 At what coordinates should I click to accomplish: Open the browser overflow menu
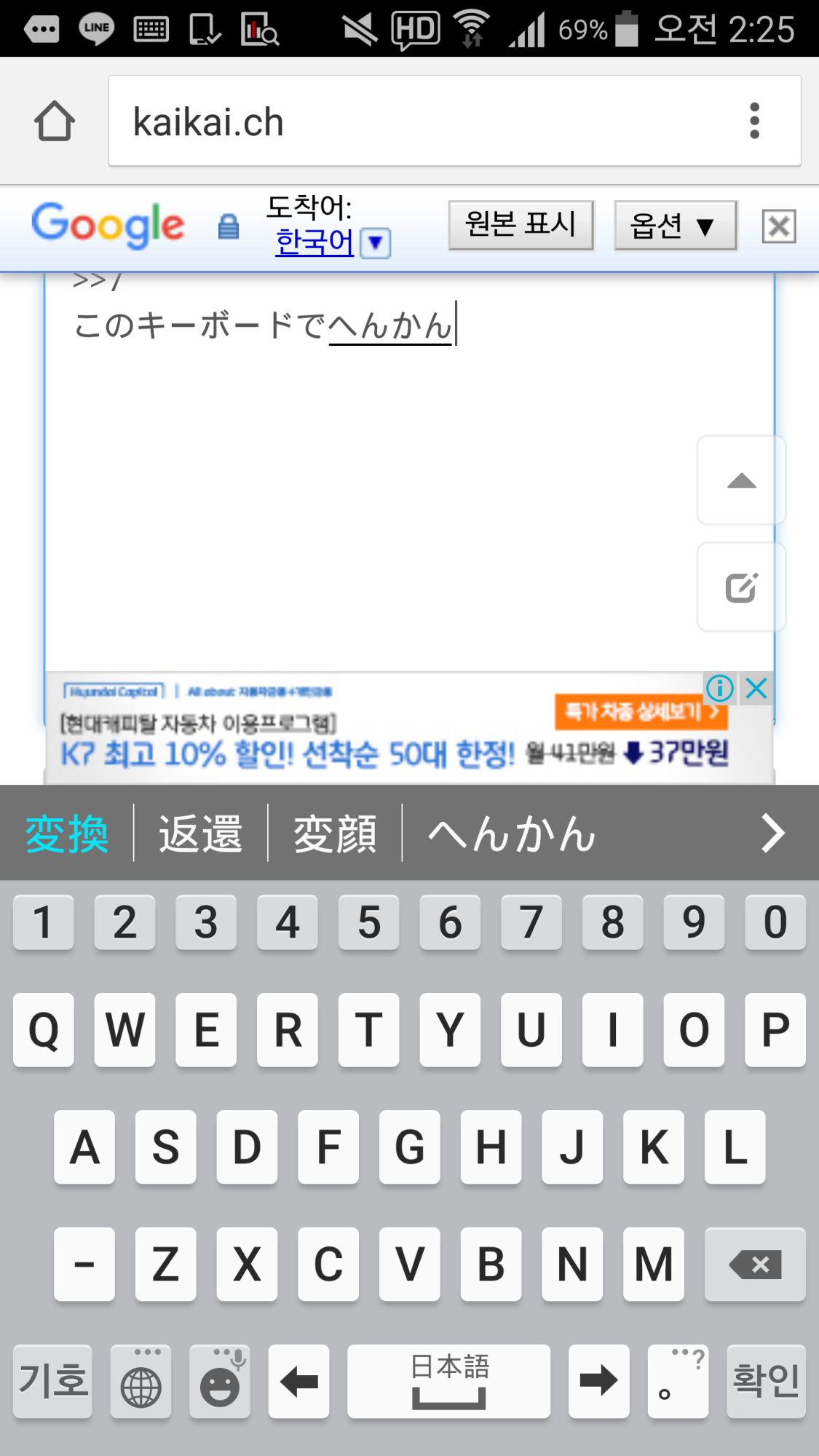point(754,121)
